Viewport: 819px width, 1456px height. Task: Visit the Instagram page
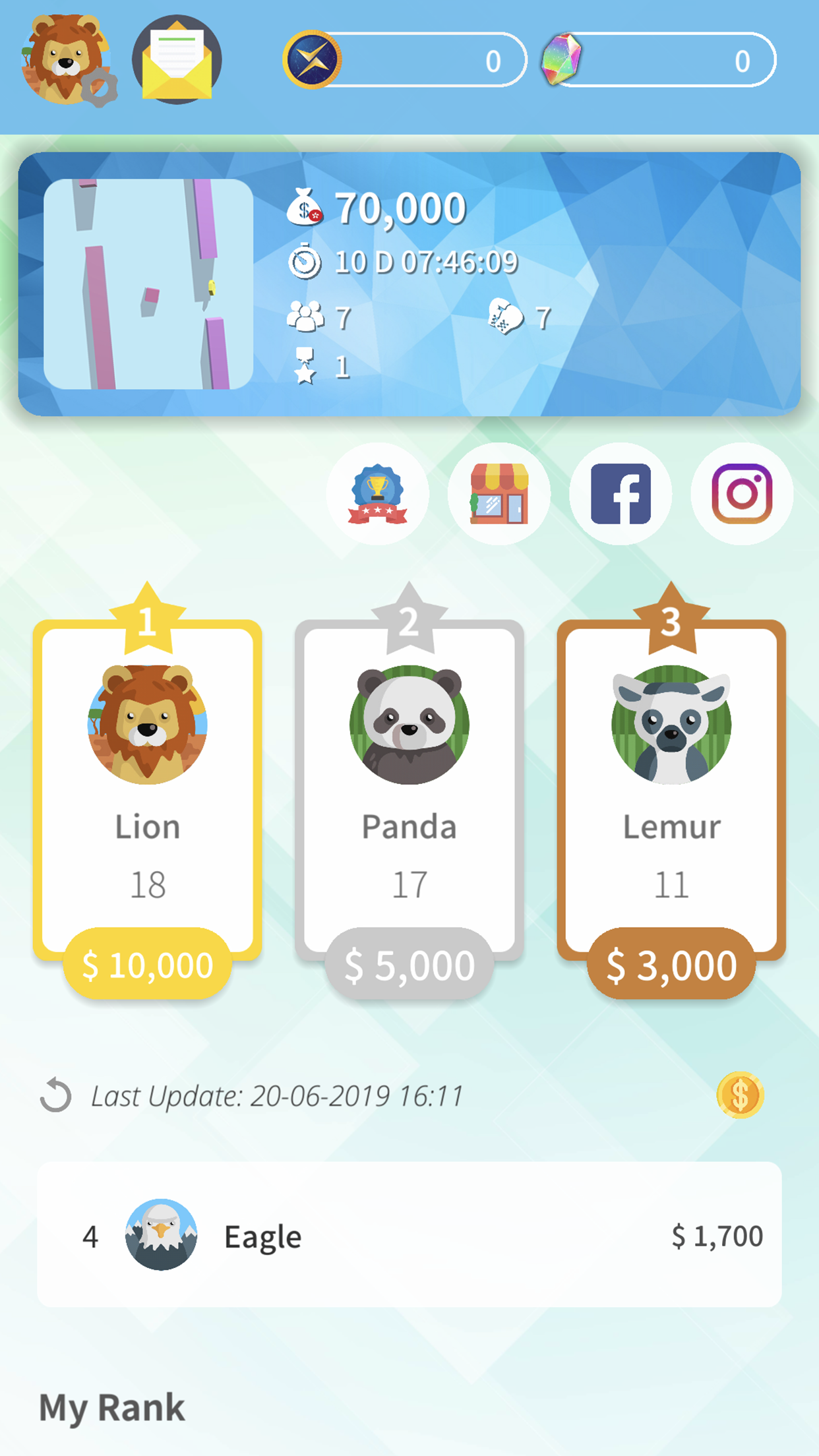click(742, 494)
